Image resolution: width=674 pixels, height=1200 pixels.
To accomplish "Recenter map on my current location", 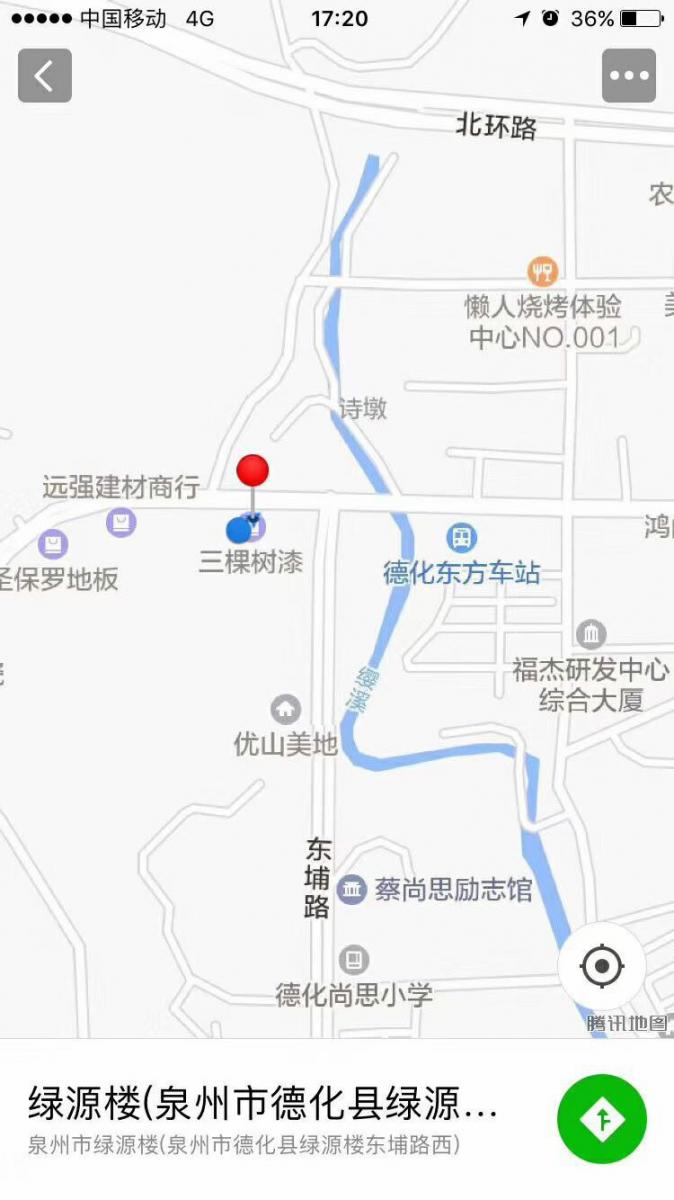I will pos(602,966).
